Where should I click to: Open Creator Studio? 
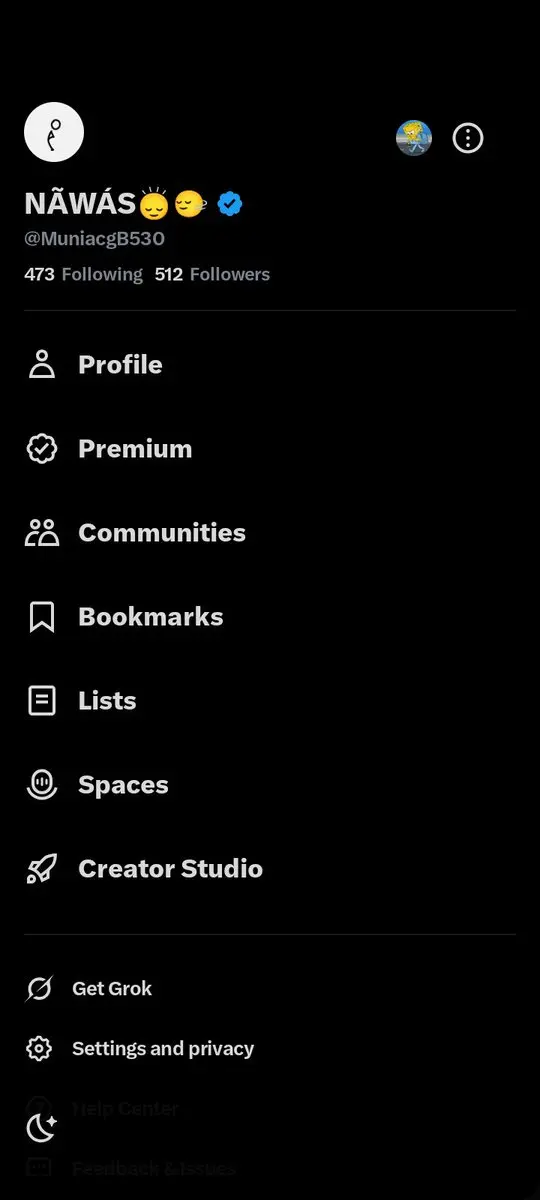pyautogui.click(x=270, y=869)
